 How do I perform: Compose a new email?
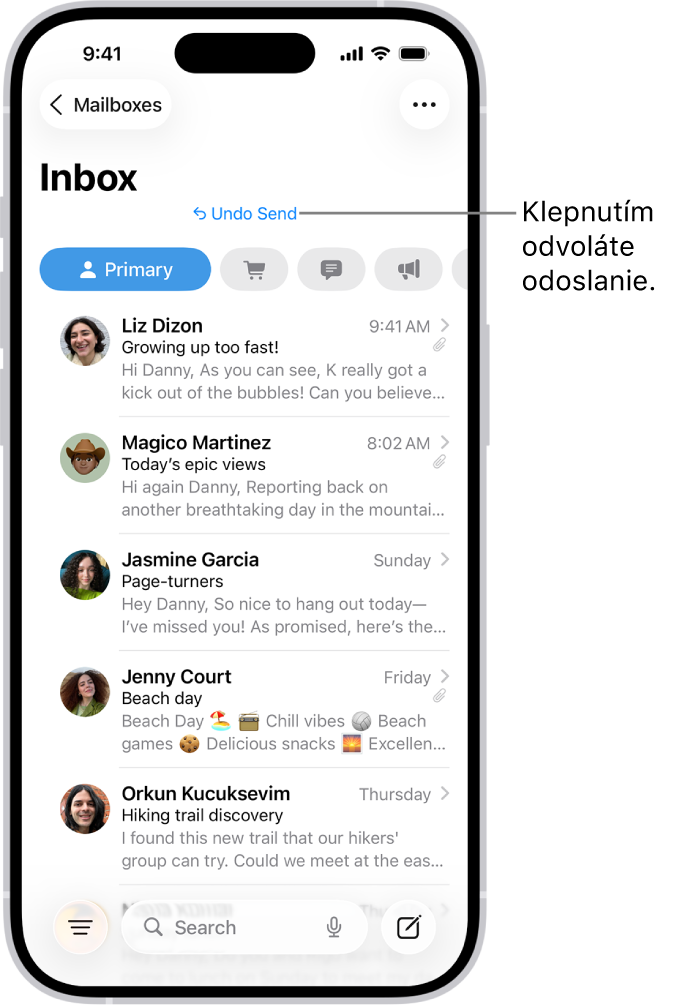point(408,927)
